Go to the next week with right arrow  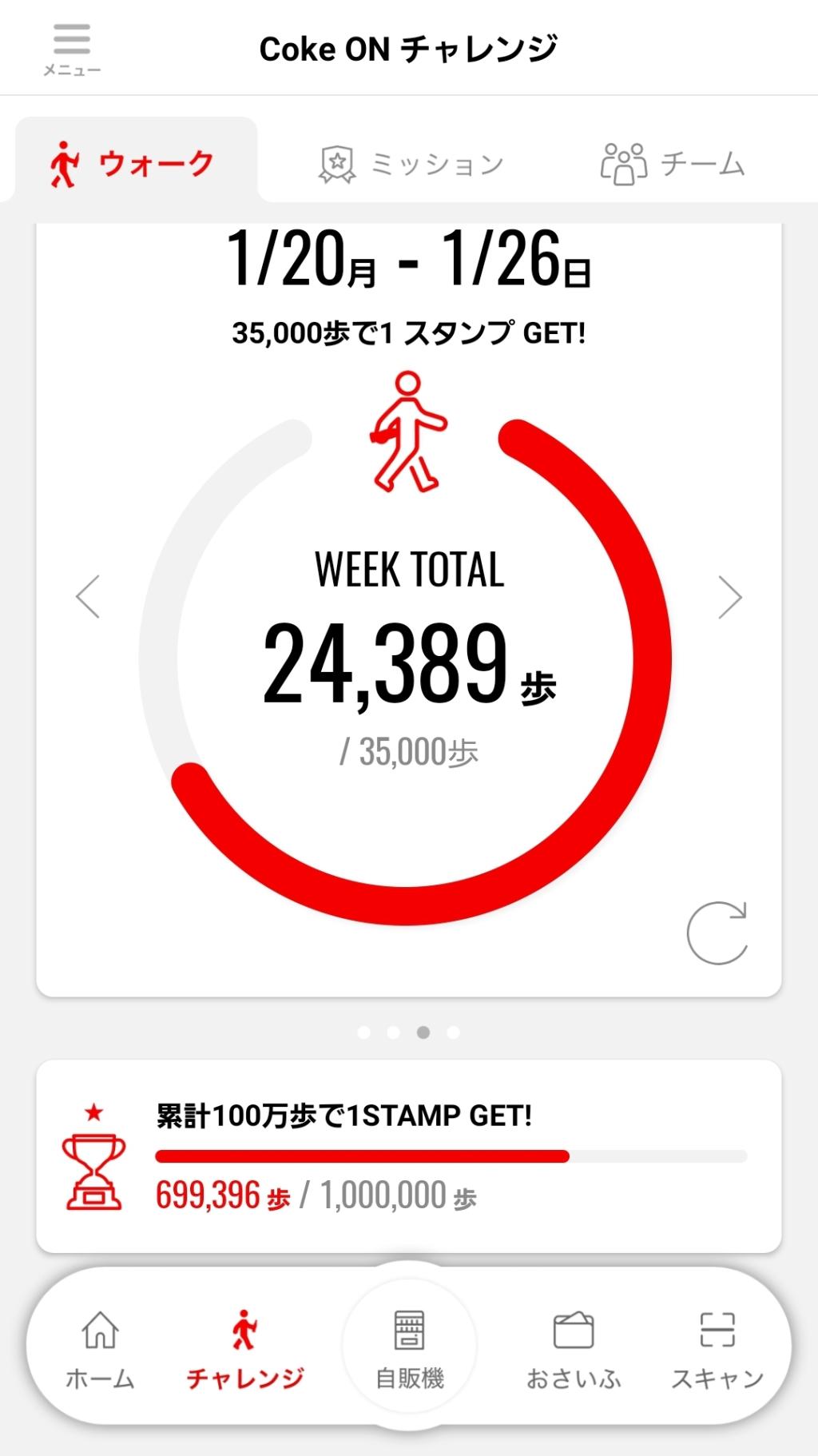(x=730, y=597)
